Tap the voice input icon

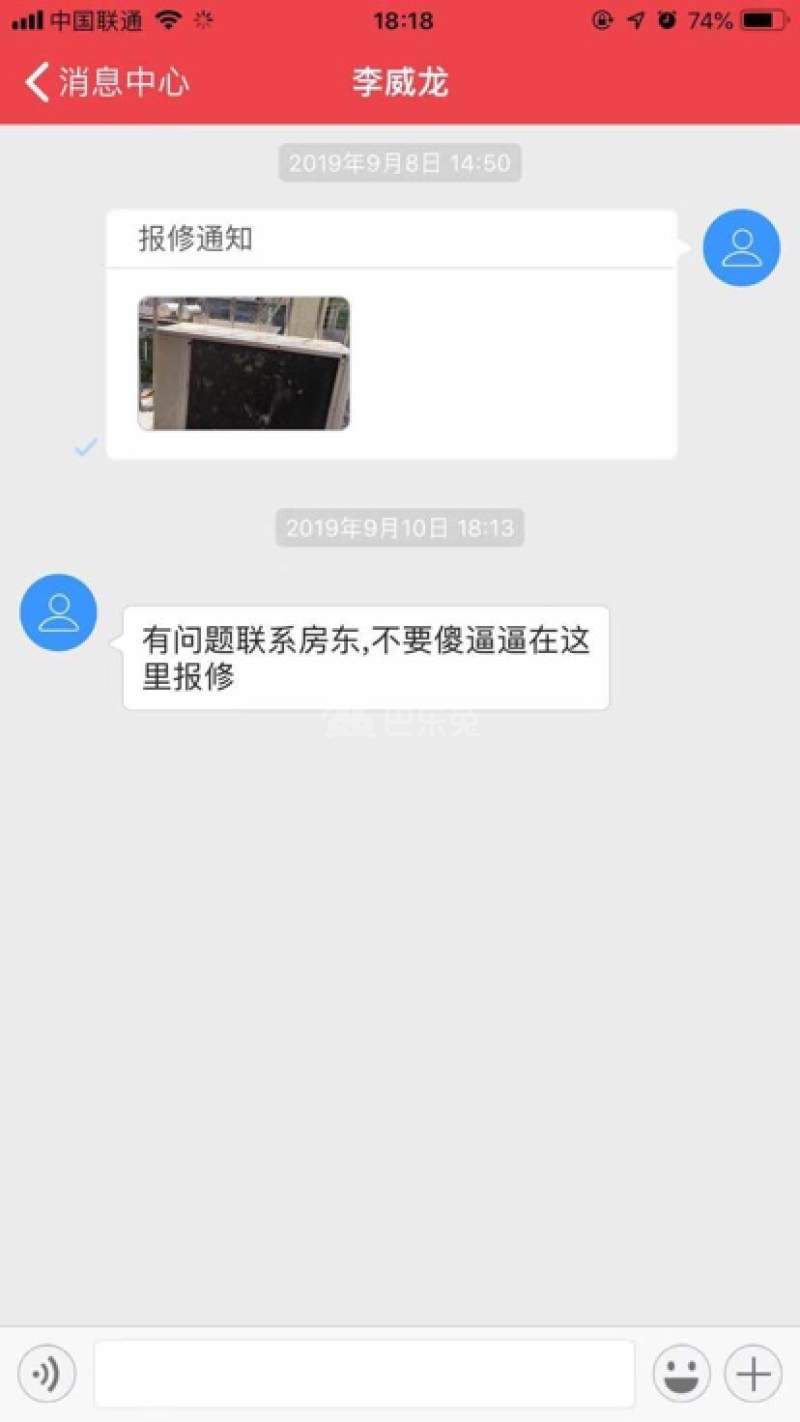click(46, 1375)
